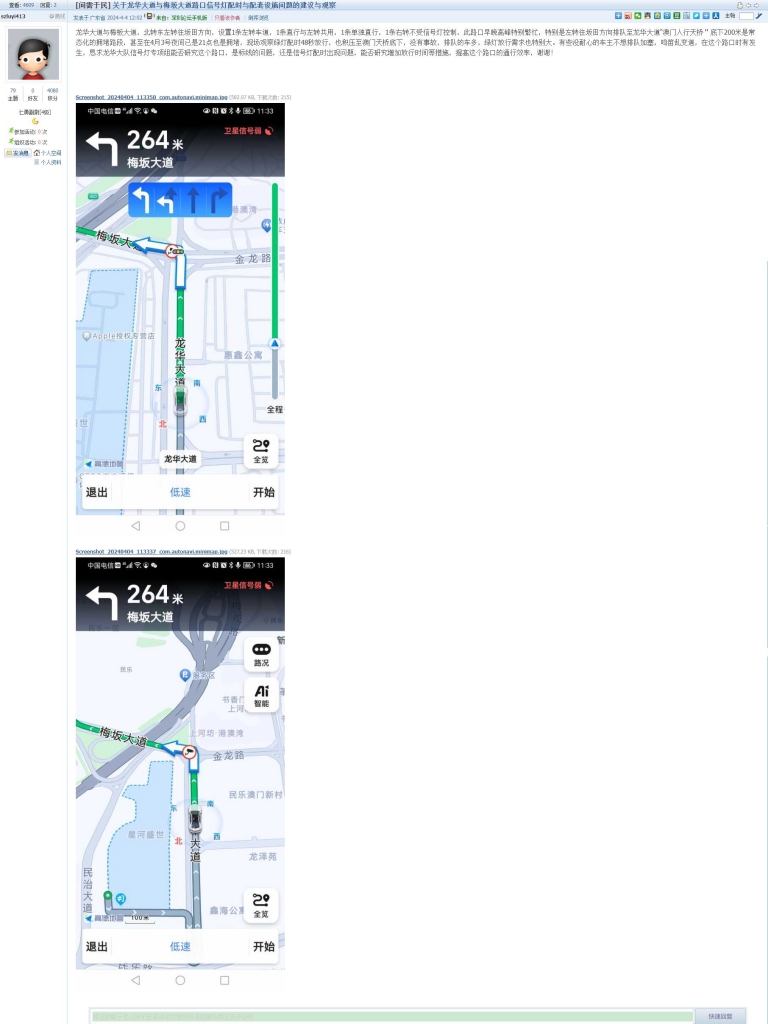The height and width of the screenshot is (1024, 768).
Task: Submit with the 快速回复 button
Action: (x=720, y=1016)
